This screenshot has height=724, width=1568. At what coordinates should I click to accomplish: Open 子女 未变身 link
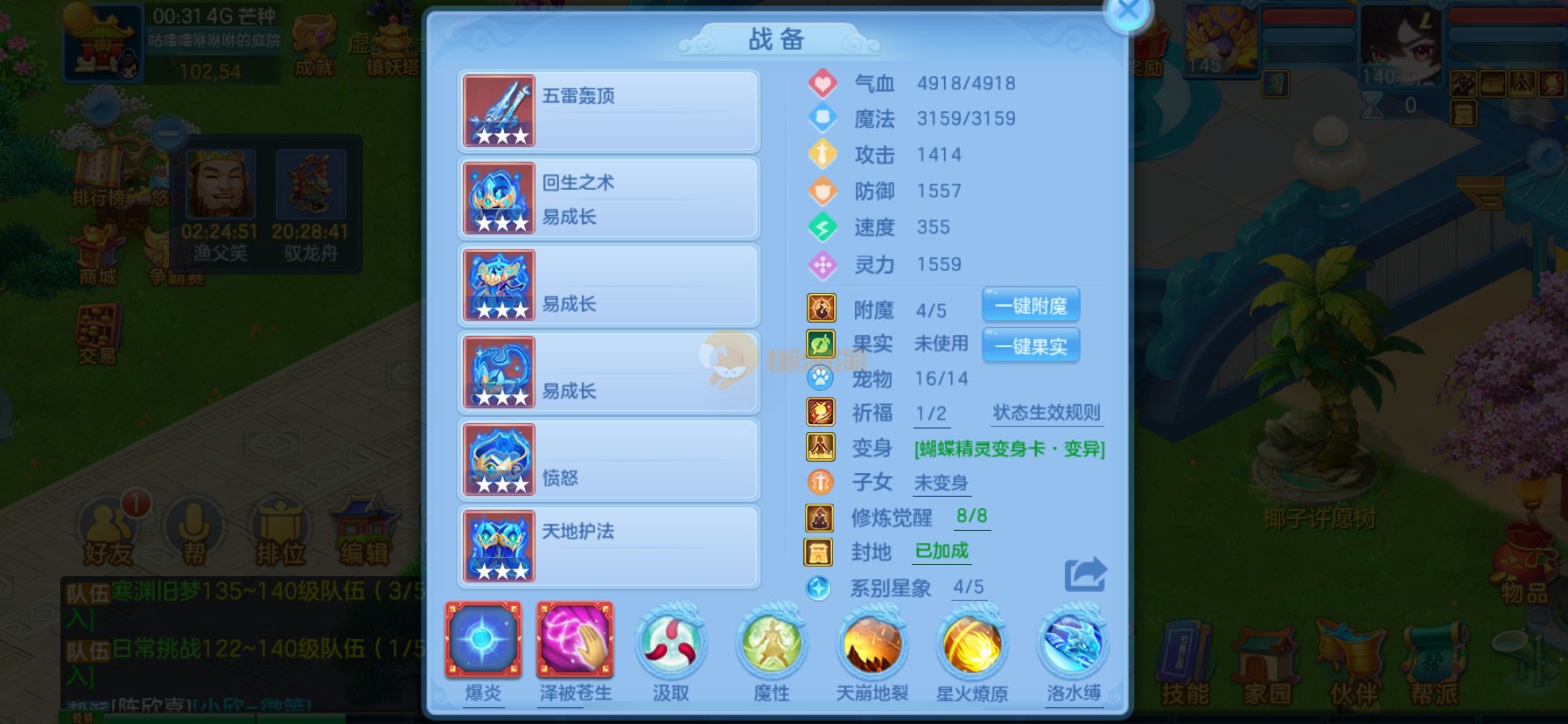941,483
